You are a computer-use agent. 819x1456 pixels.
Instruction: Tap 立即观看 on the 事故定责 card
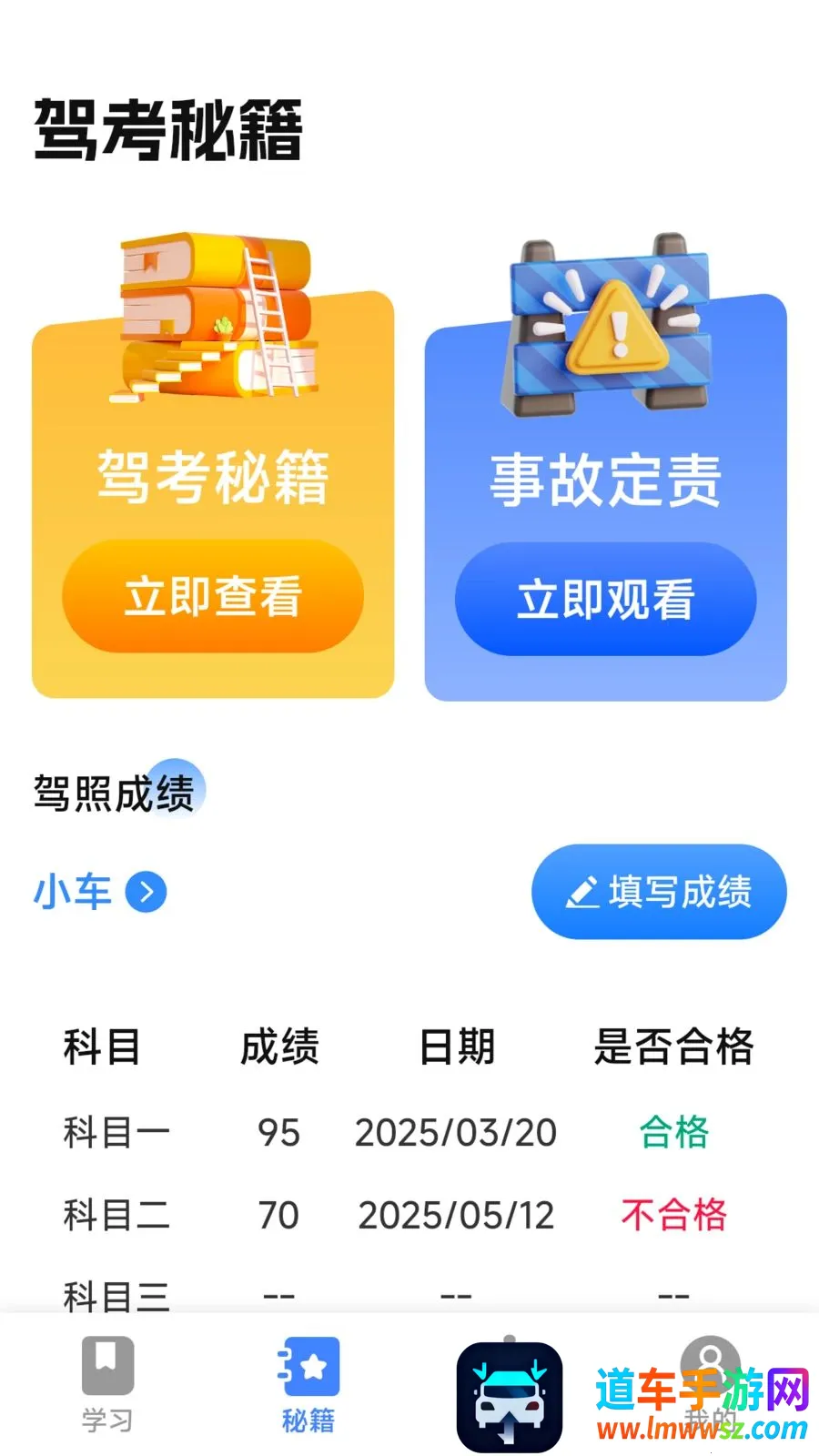pos(605,599)
